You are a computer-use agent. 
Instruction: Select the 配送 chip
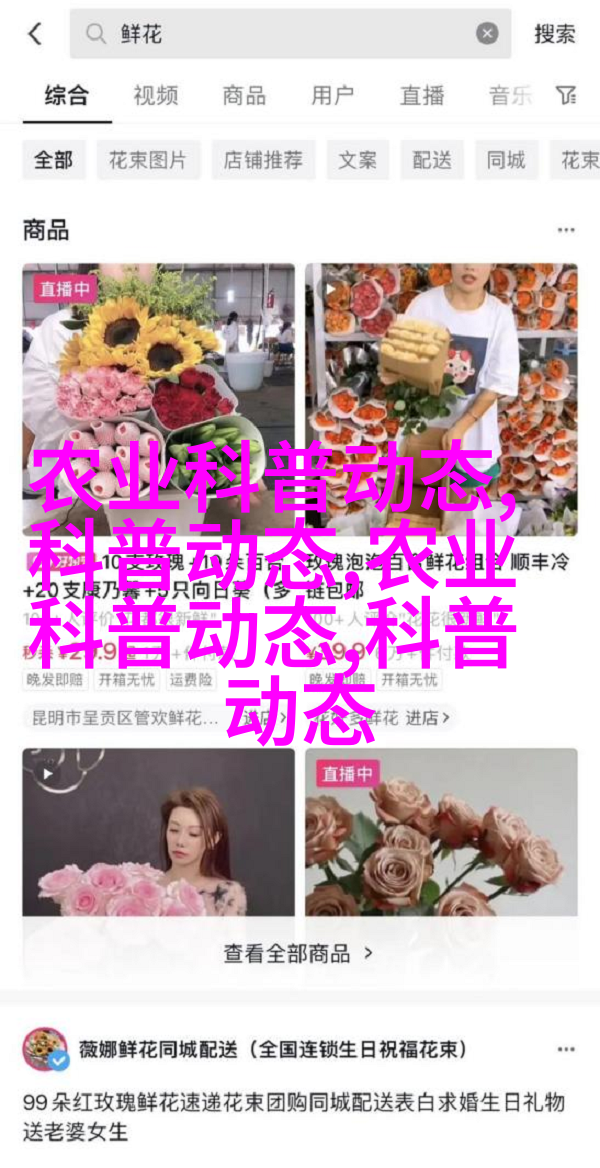(432, 160)
